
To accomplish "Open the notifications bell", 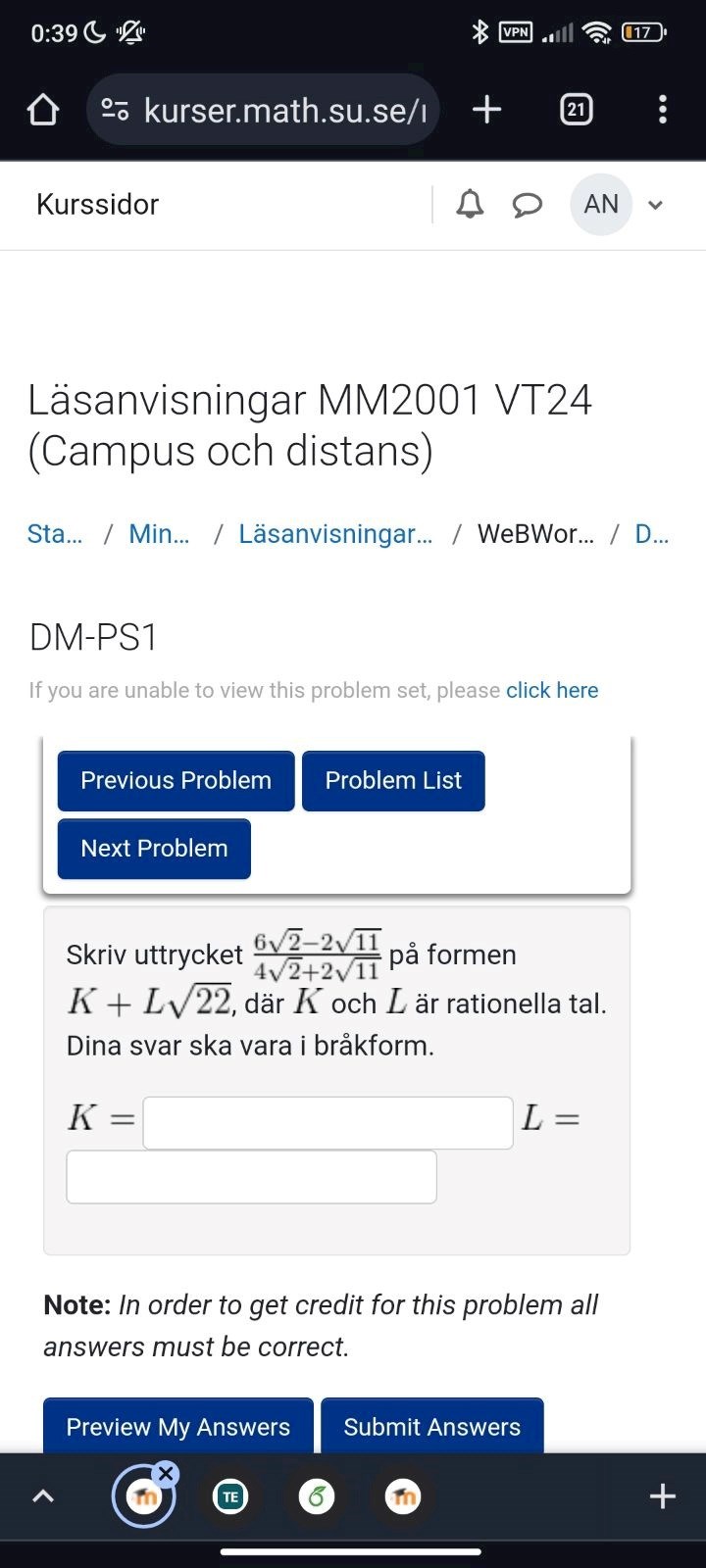I will (470, 204).
